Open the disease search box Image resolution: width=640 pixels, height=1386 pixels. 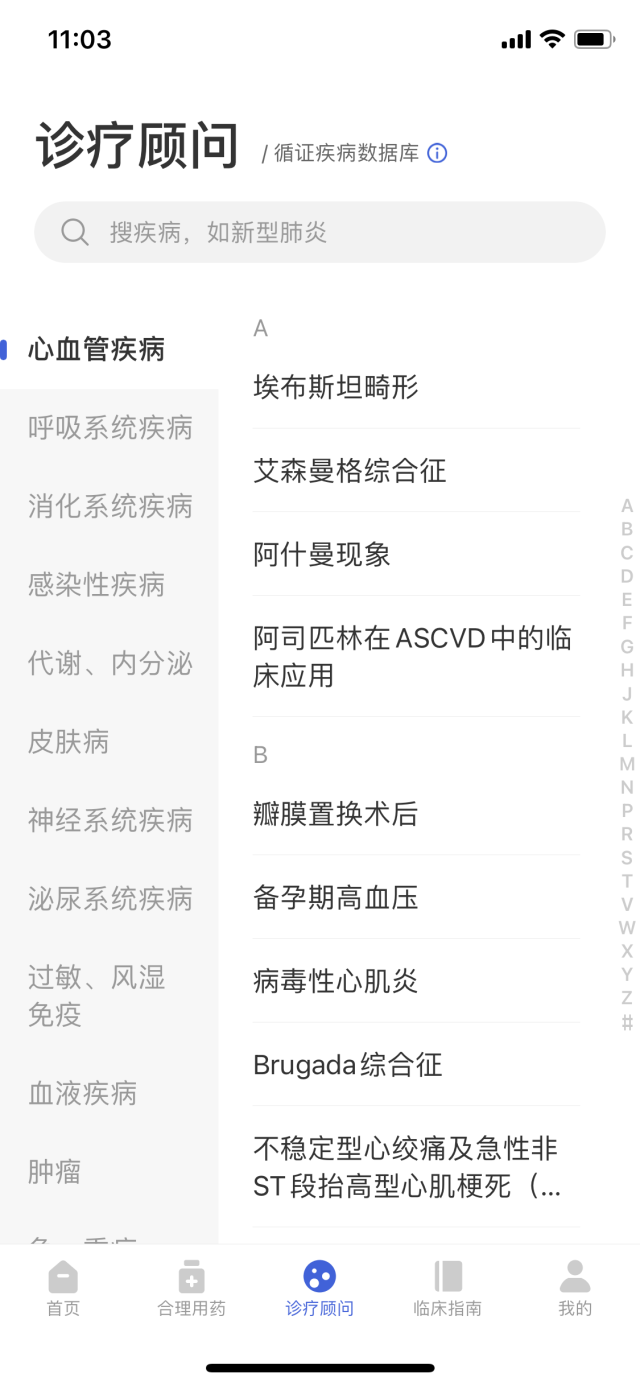(x=320, y=233)
